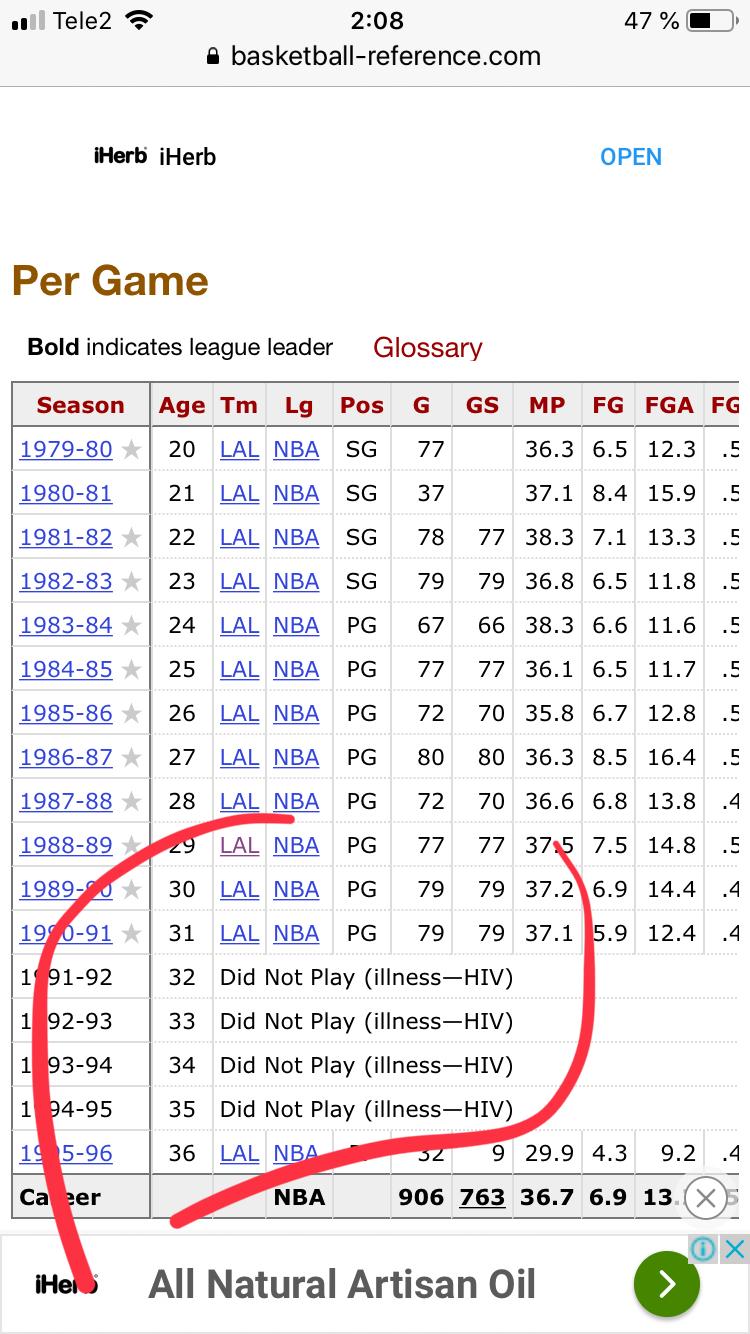Image resolution: width=750 pixels, height=1334 pixels.
Task: Tap the green arrow on the iHerb ad
Action: coord(666,1283)
